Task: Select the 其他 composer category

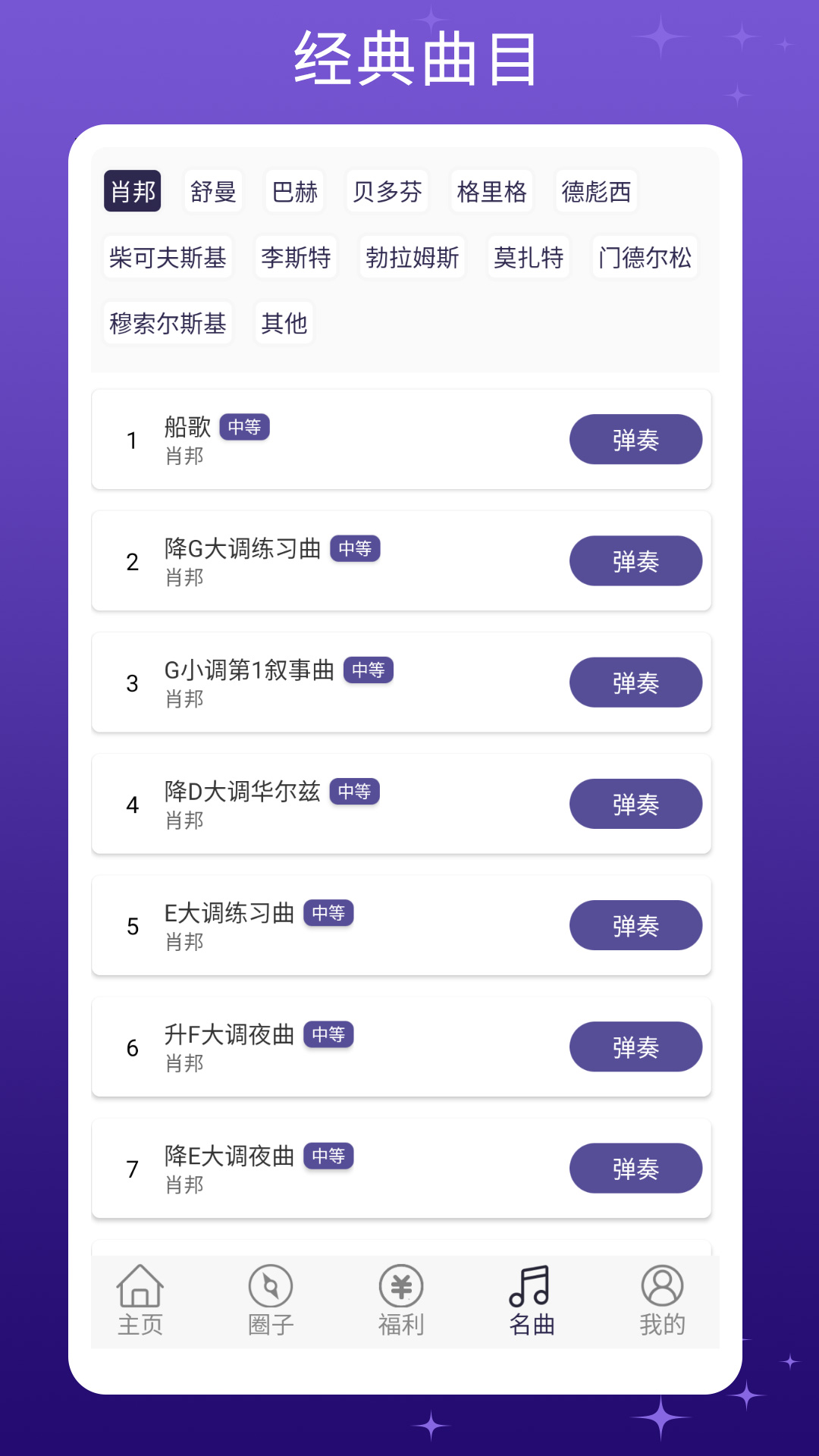Action: point(284,323)
